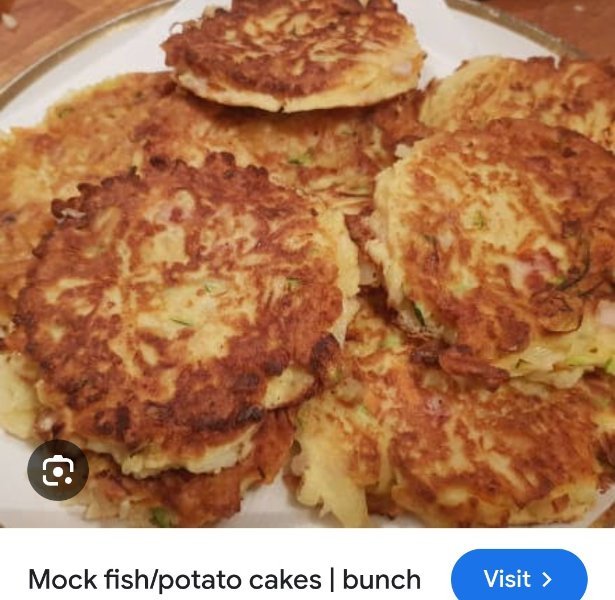Search this image with Google Lens
The image size is (615, 600).
click(58, 470)
